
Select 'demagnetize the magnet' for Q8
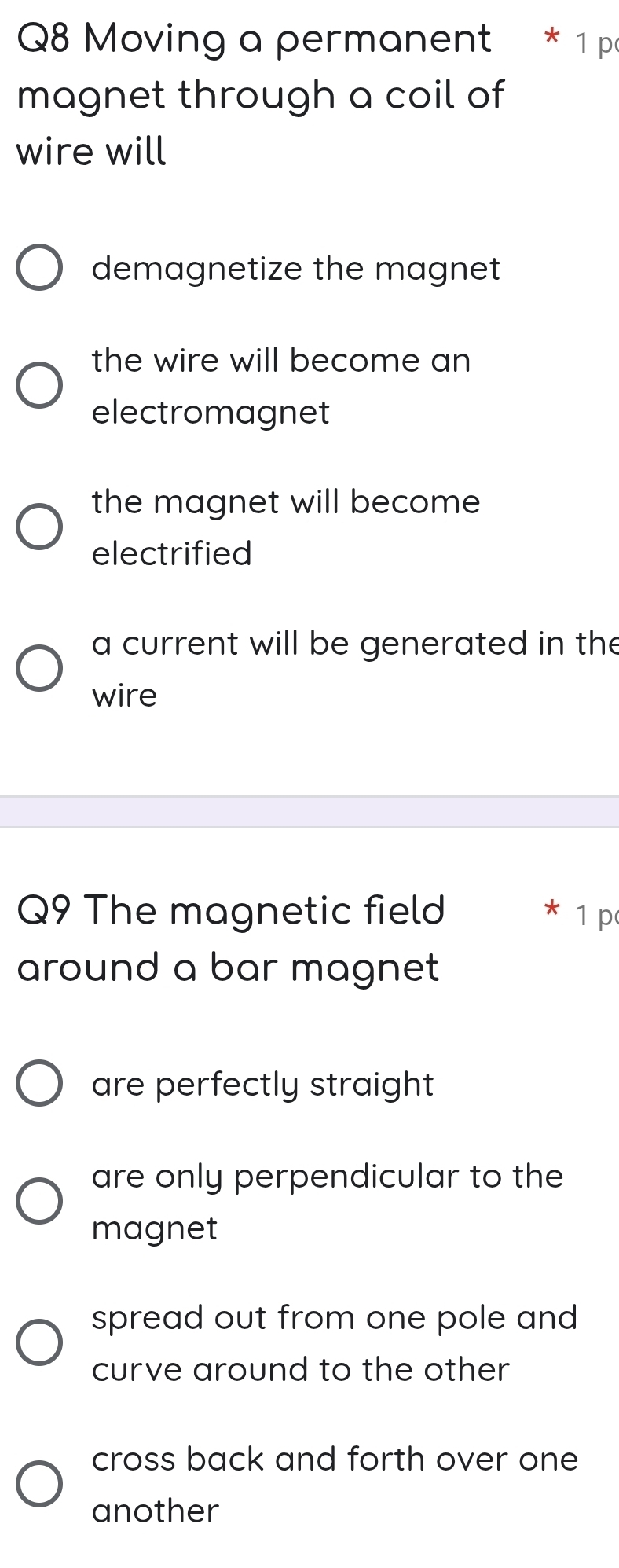click(x=39, y=270)
